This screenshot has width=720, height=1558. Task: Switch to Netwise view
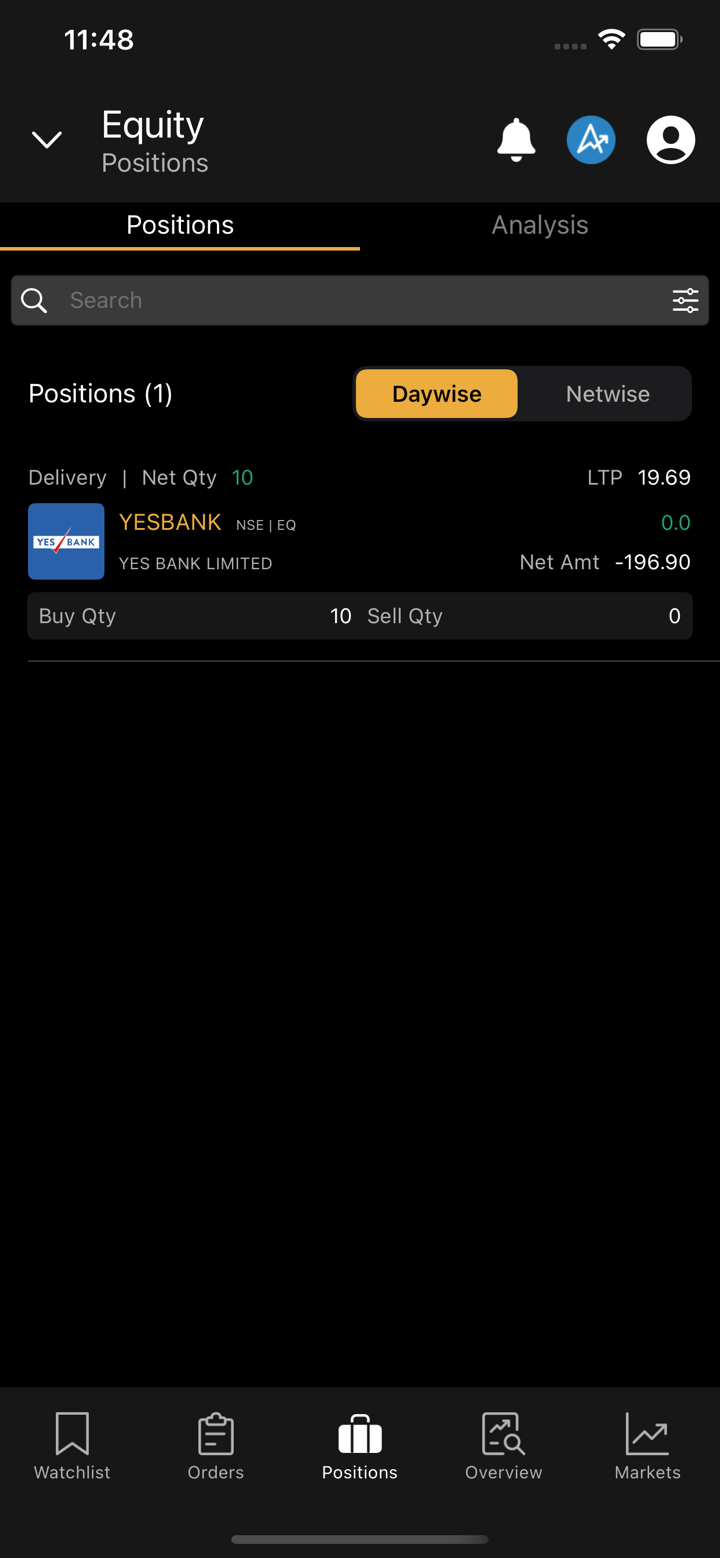607,394
